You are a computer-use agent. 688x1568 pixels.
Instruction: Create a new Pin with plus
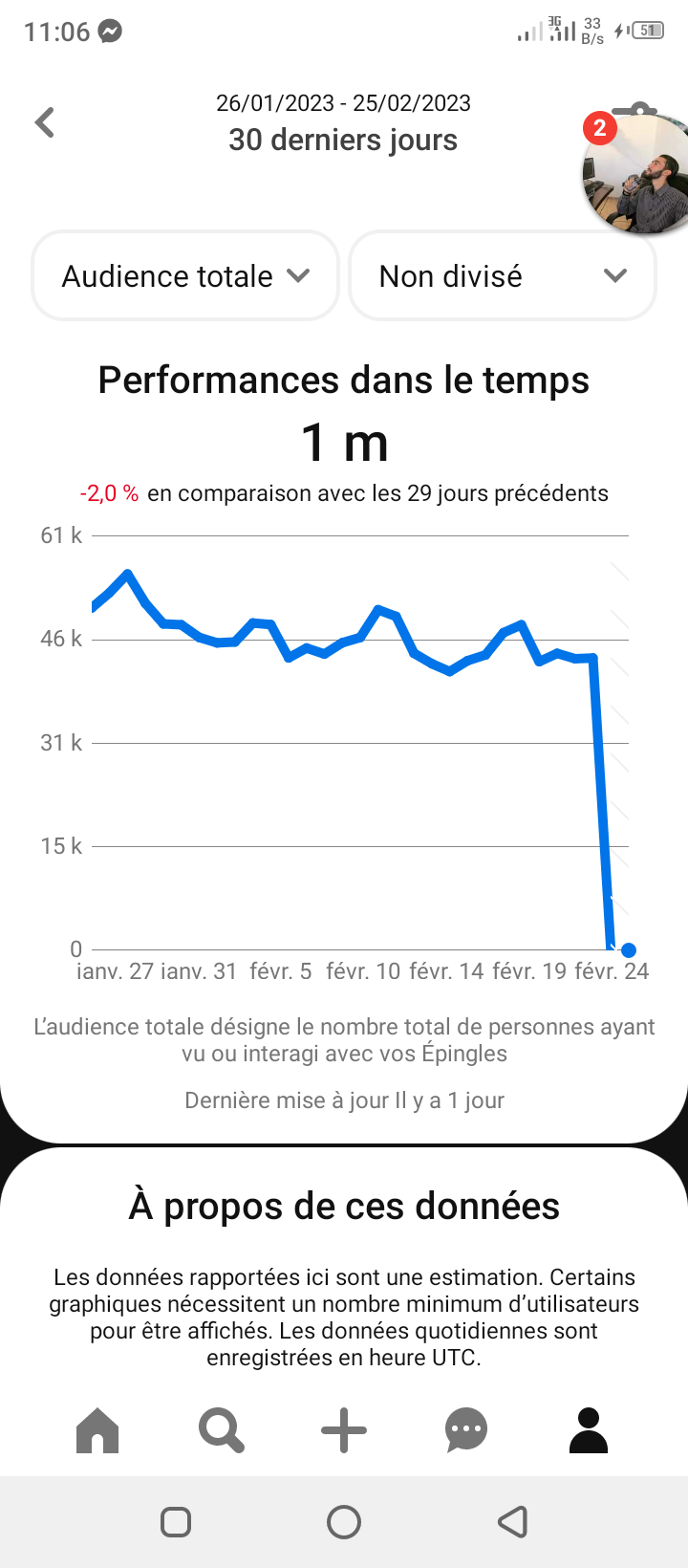coord(344,1431)
